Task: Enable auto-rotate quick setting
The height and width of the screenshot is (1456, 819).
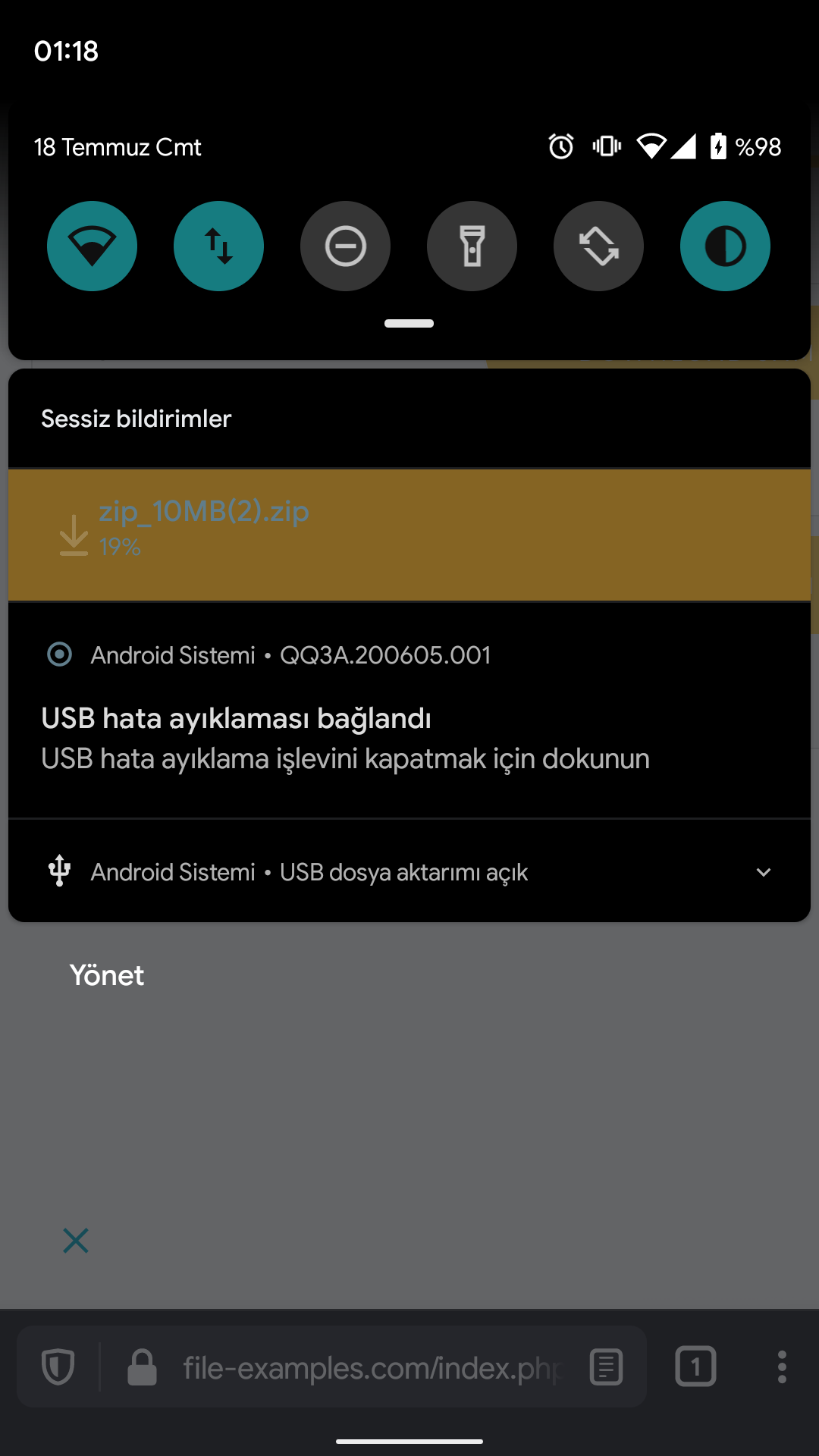Action: pos(598,246)
